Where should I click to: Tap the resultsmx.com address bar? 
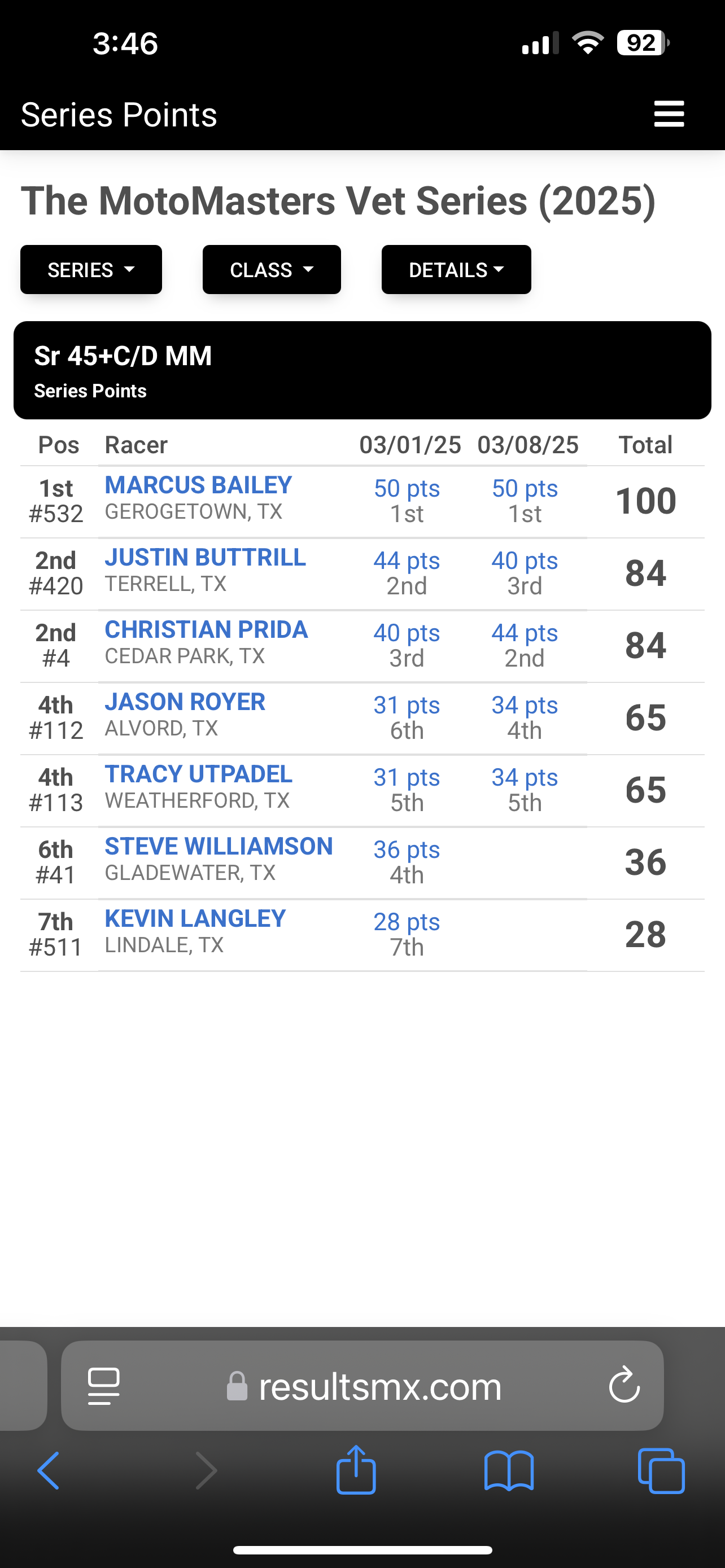click(x=363, y=1385)
